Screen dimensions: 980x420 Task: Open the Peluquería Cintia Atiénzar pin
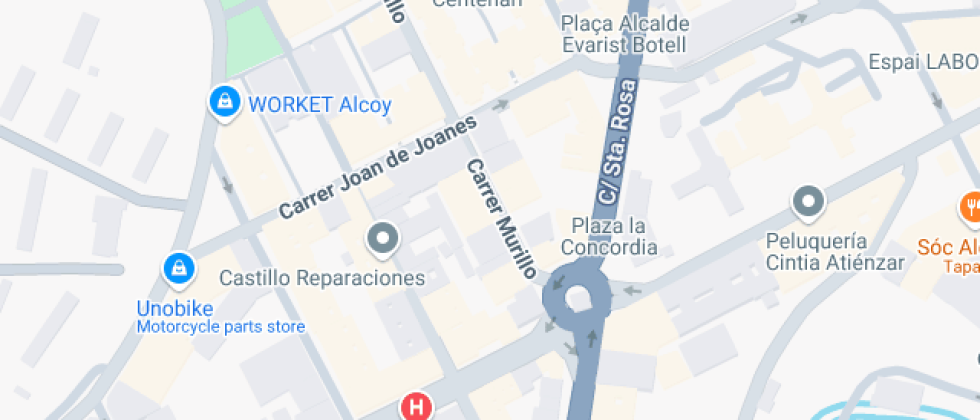coord(808,203)
